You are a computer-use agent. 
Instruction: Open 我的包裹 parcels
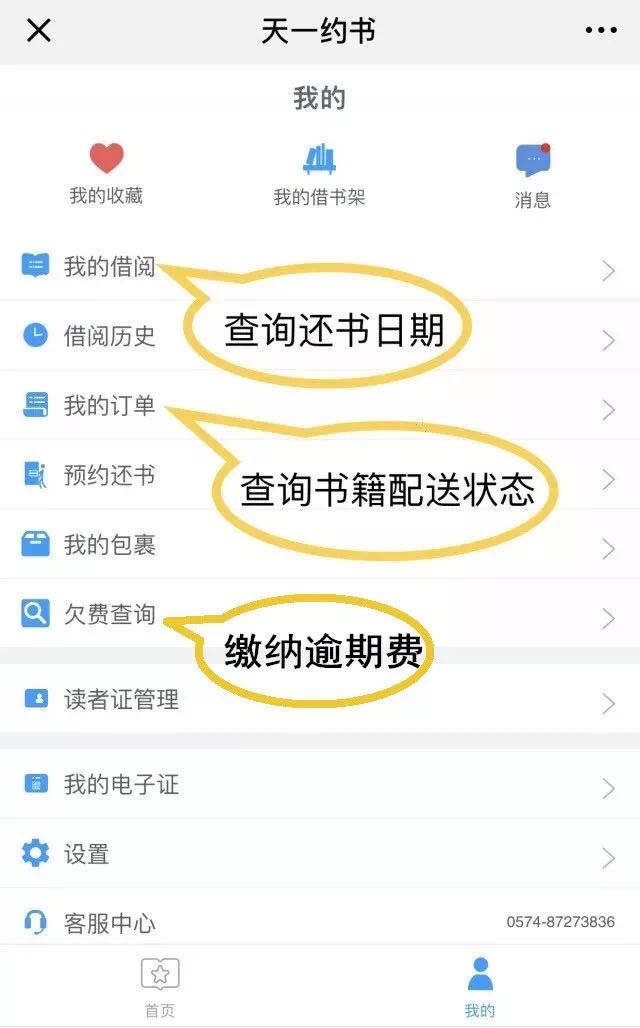tap(109, 545)
